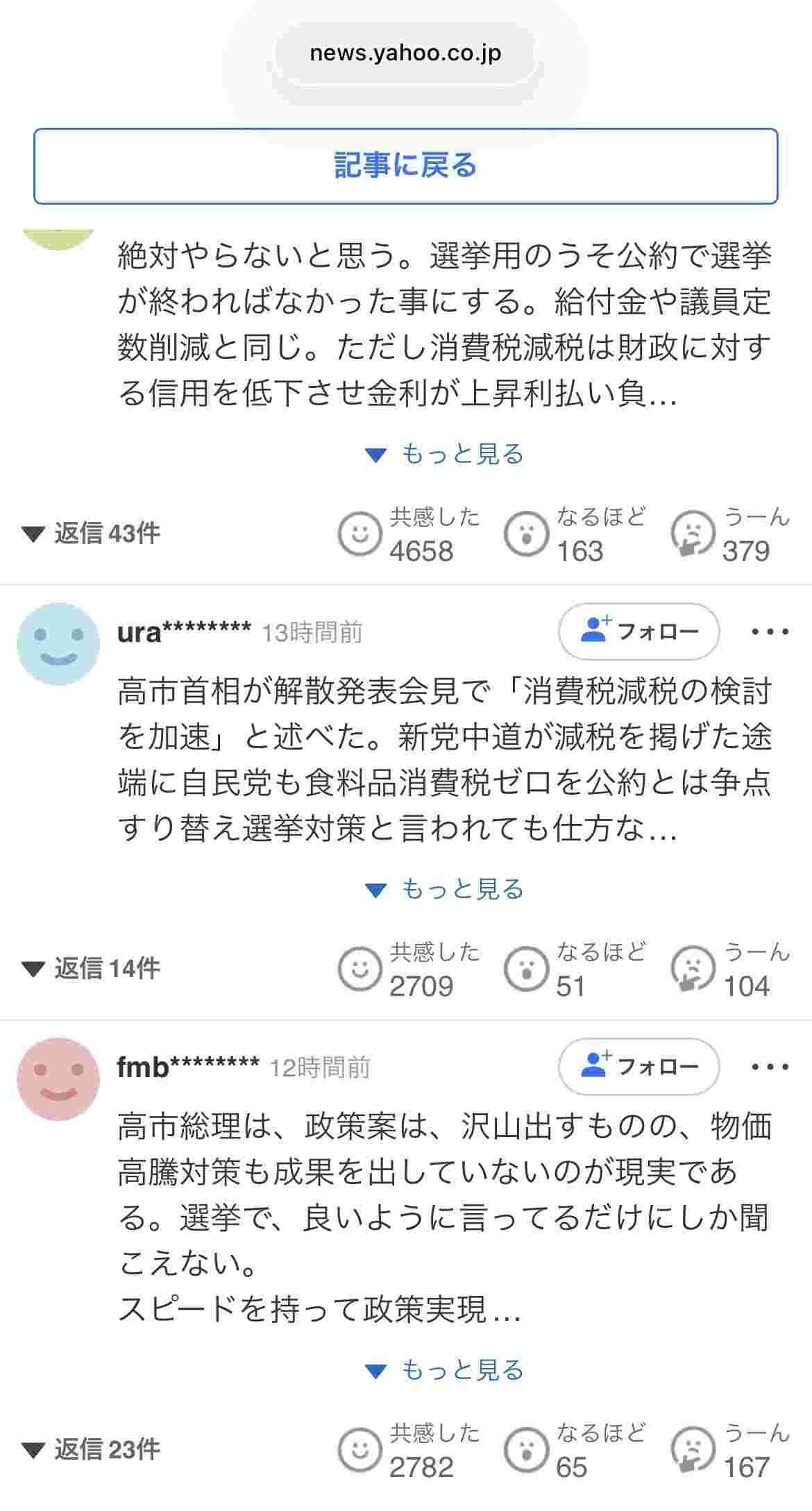Expand もっと見る on the 絶対やらないと思う comment

(x=444, y=455)
